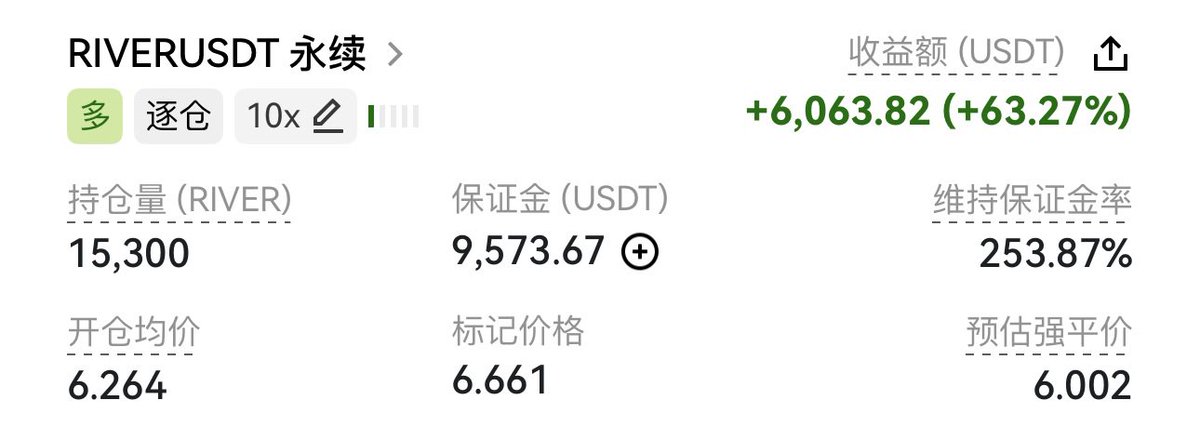Open the RIVERUSDT perpetual contract details
Screen dimensions: 1200x440
236,54
